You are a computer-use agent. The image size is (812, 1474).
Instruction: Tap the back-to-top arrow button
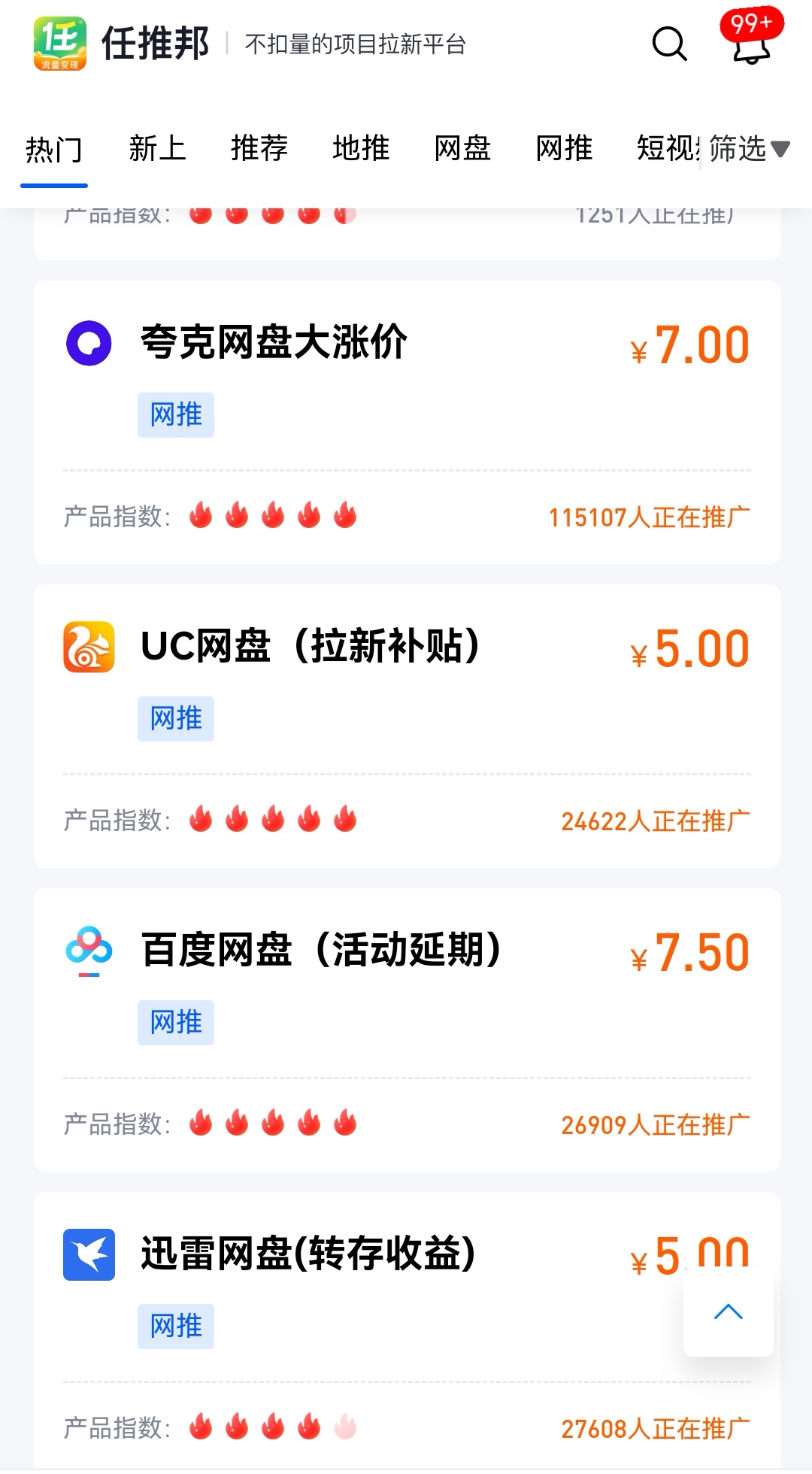728,1312
